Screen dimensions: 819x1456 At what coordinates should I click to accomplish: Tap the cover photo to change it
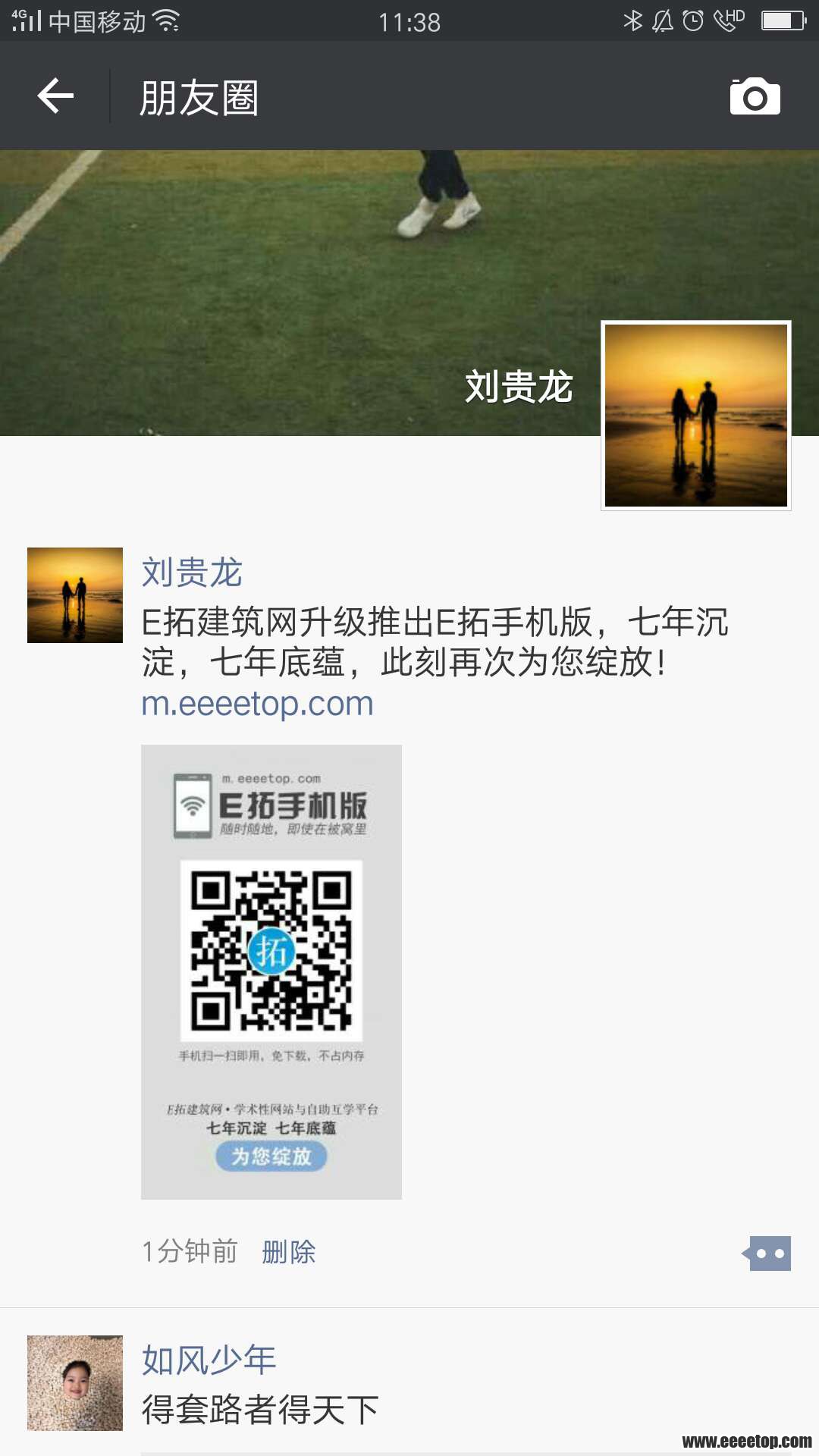point(265,288)
